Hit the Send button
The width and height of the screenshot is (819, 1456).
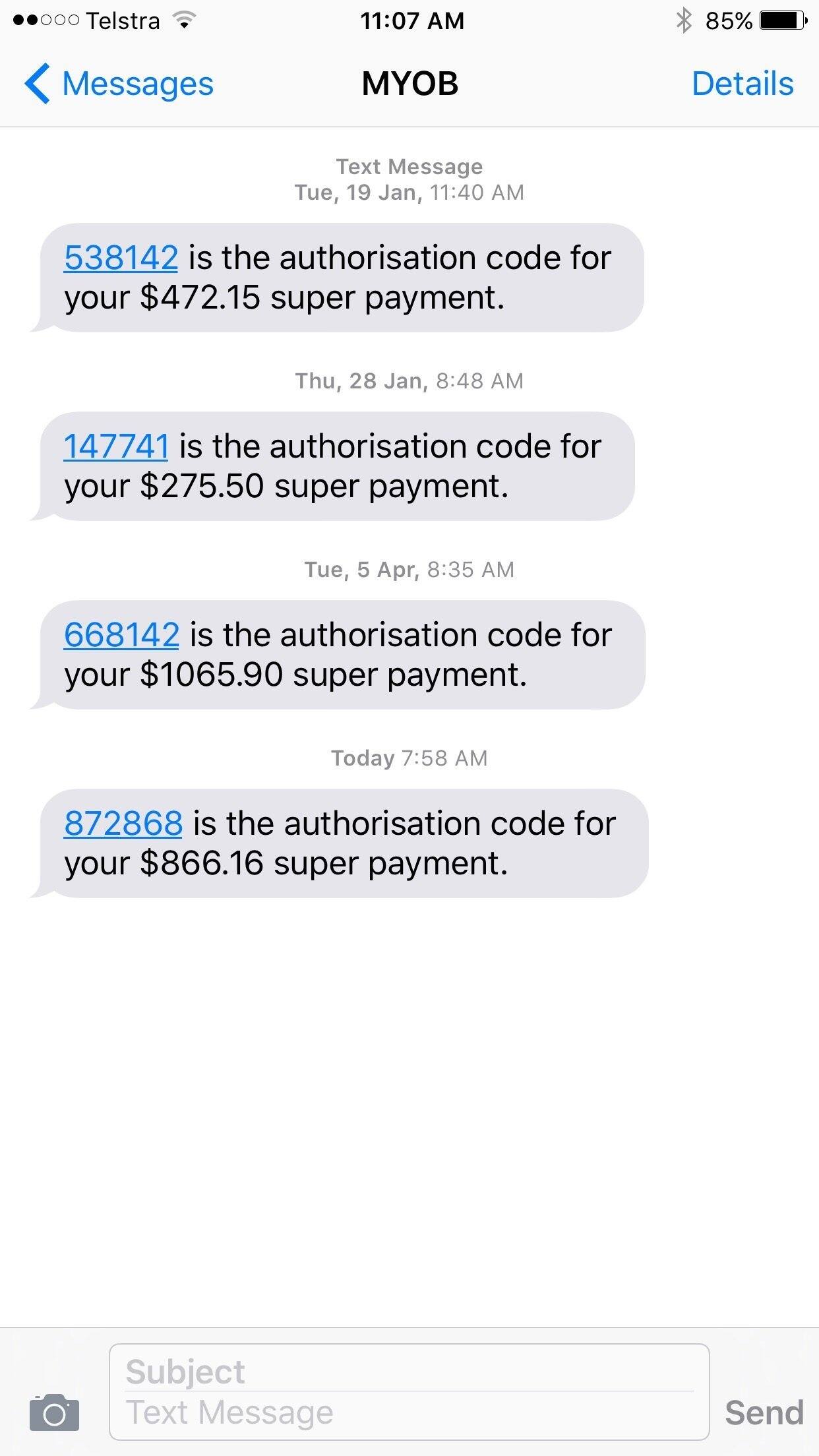(x=764, y=1412)
